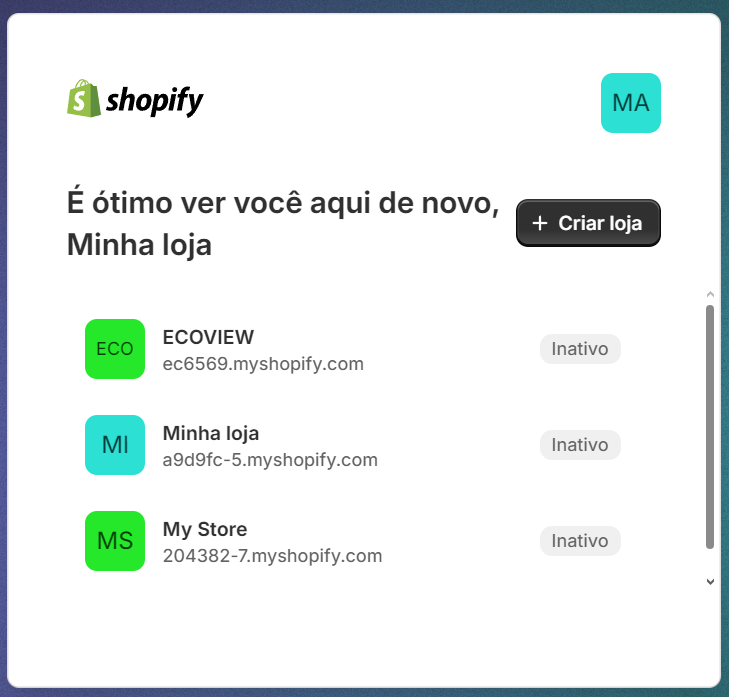The image size is (729, 697).
Task: Tap the Criar loja button
Action: pos(588,223)
